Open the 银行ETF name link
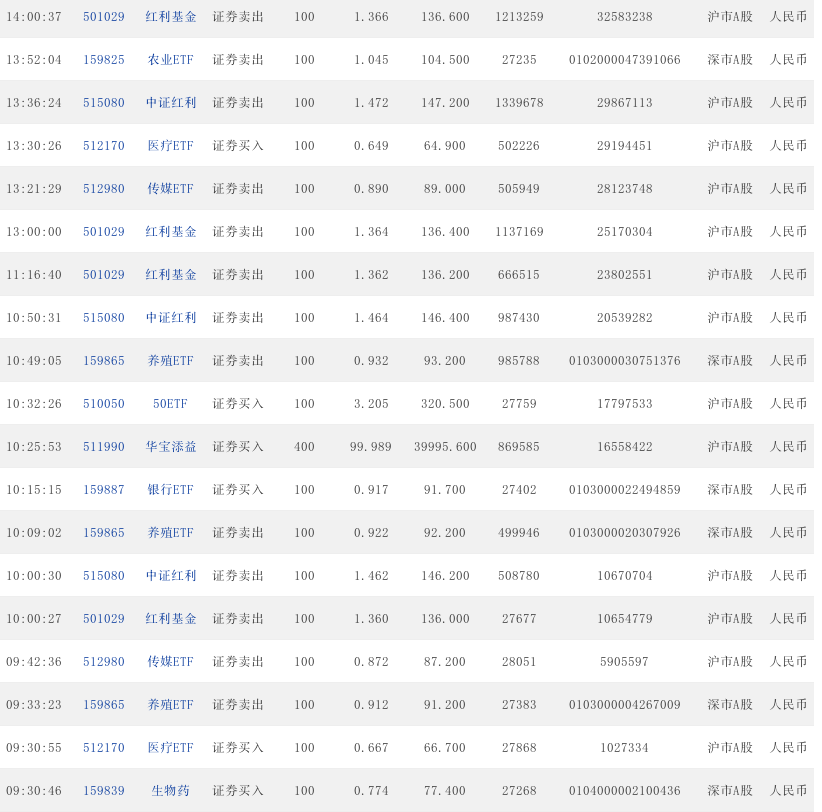This screenshot has width=822, height=812. [x=171, y=490]
